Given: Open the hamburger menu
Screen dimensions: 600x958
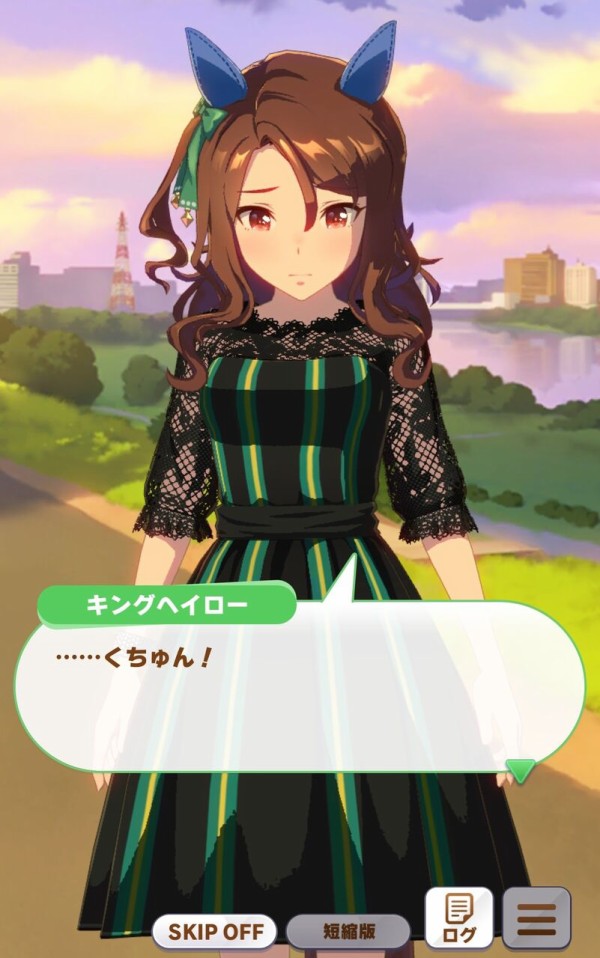Looking at the screenshot, I should 536,917.
